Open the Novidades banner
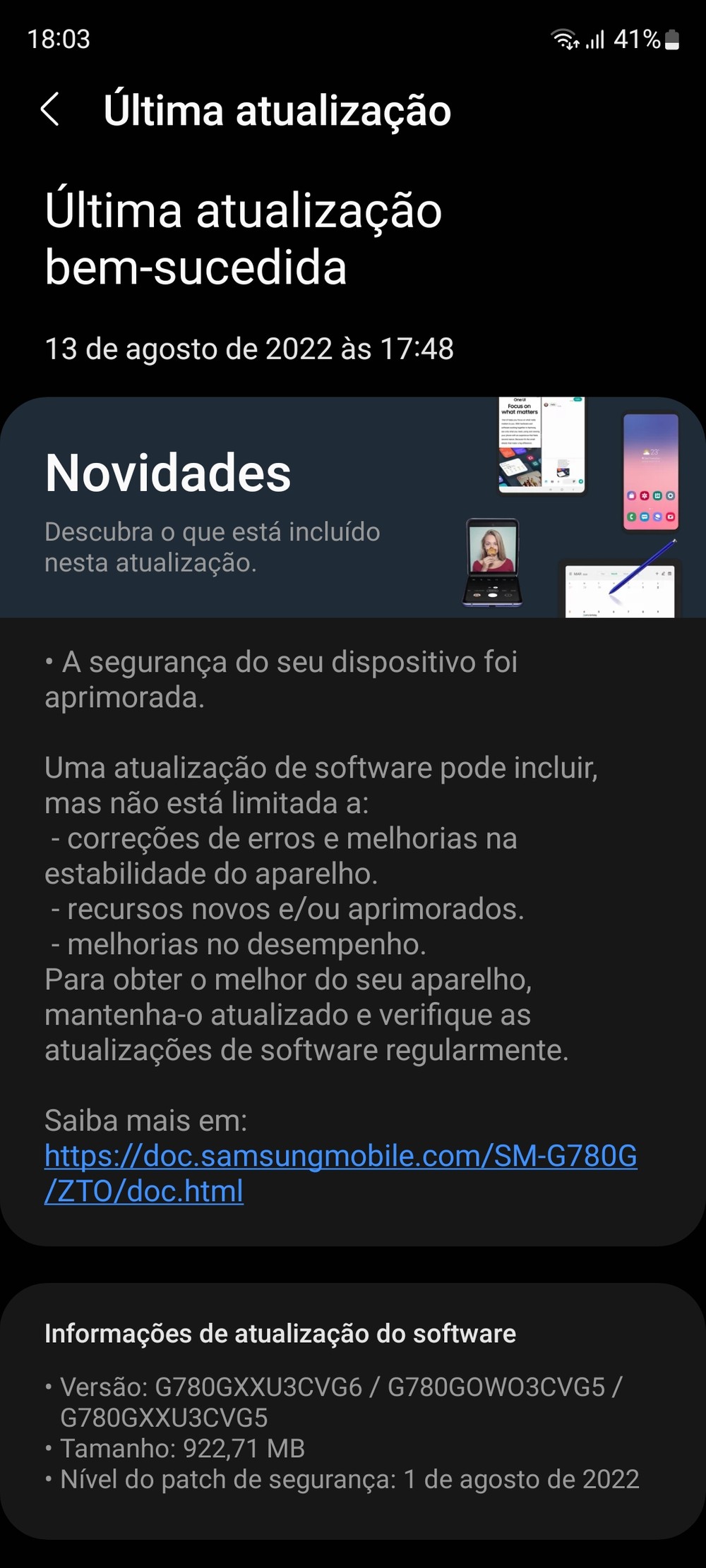Screen dimensions: 706x1568 pos(352,507)
